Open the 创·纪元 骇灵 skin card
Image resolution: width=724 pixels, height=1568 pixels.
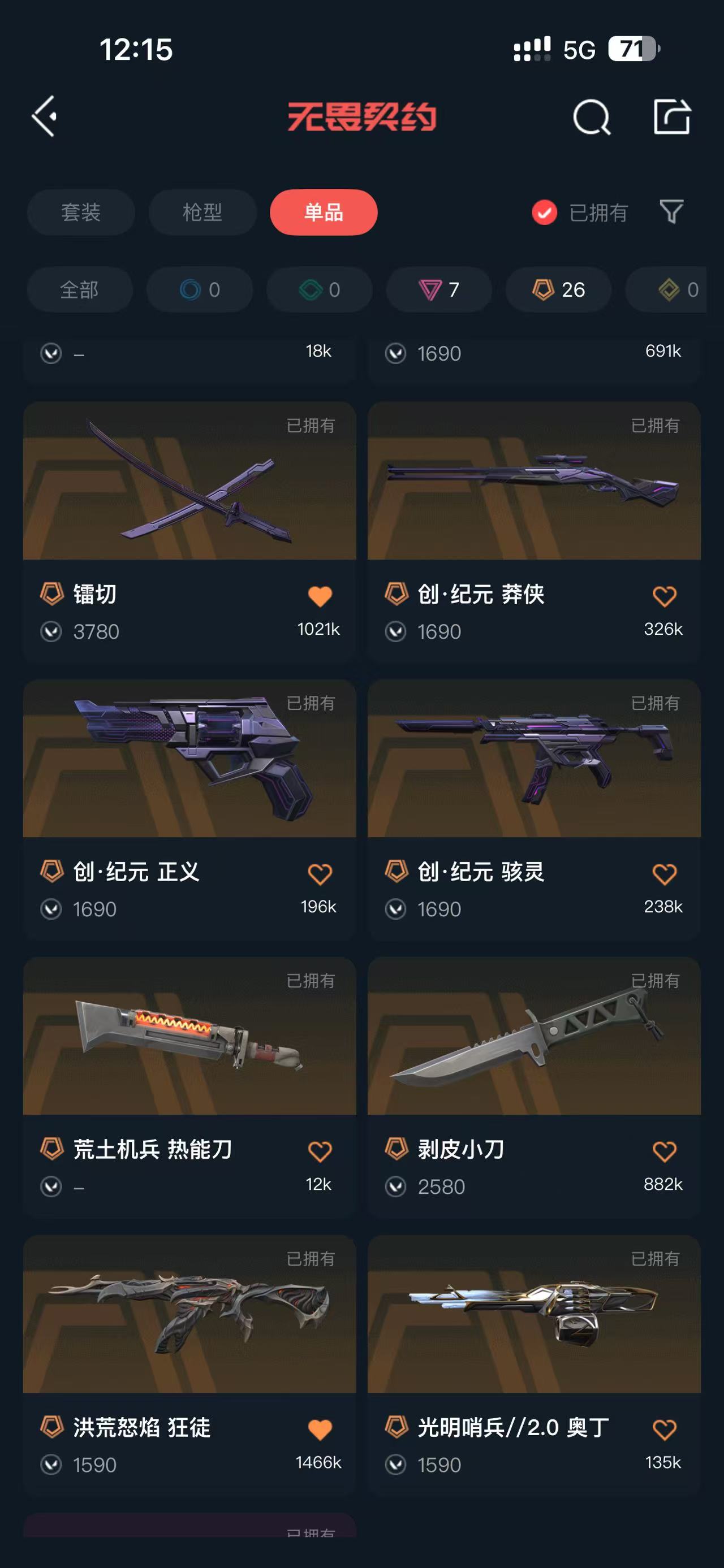point(534,809)
